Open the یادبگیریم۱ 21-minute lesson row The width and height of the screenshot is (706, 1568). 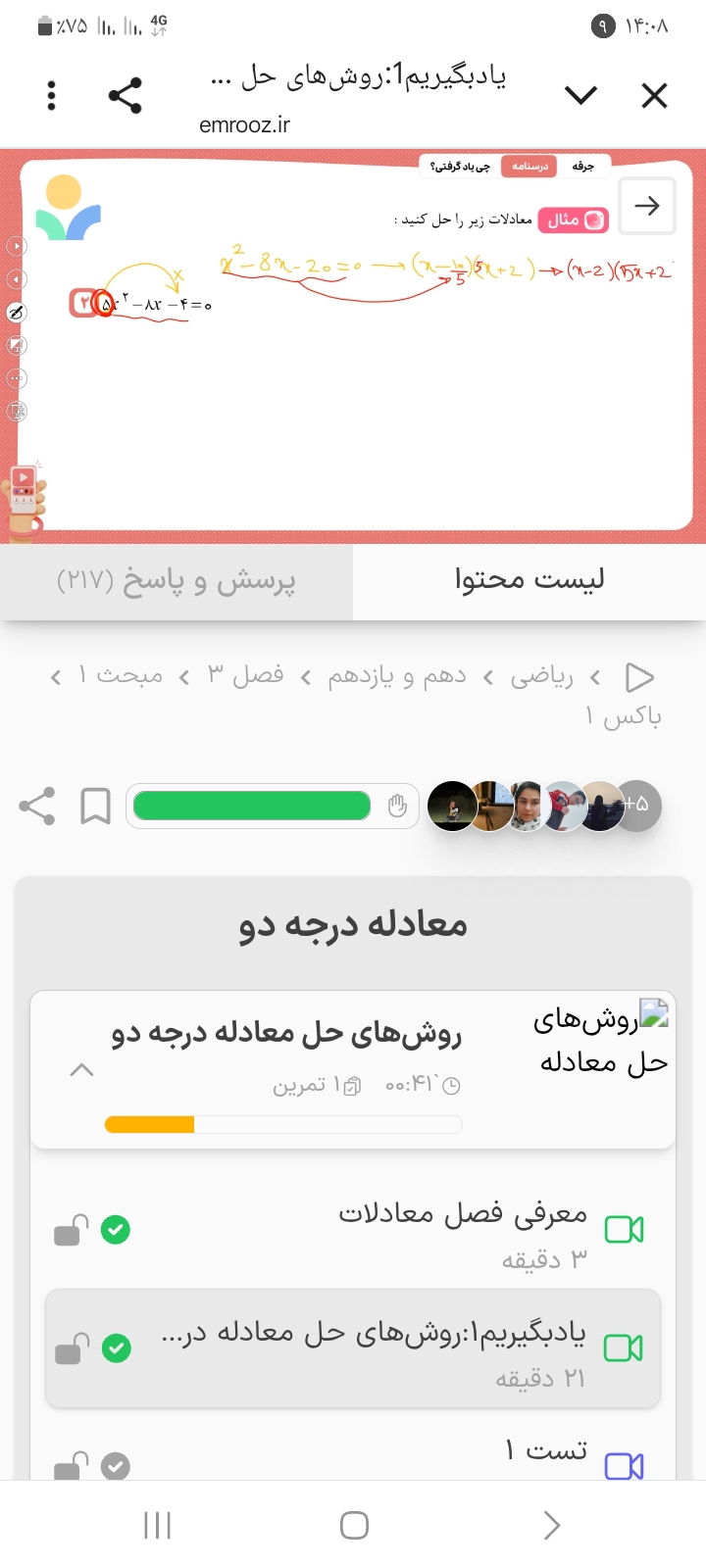pos(373,1348)
